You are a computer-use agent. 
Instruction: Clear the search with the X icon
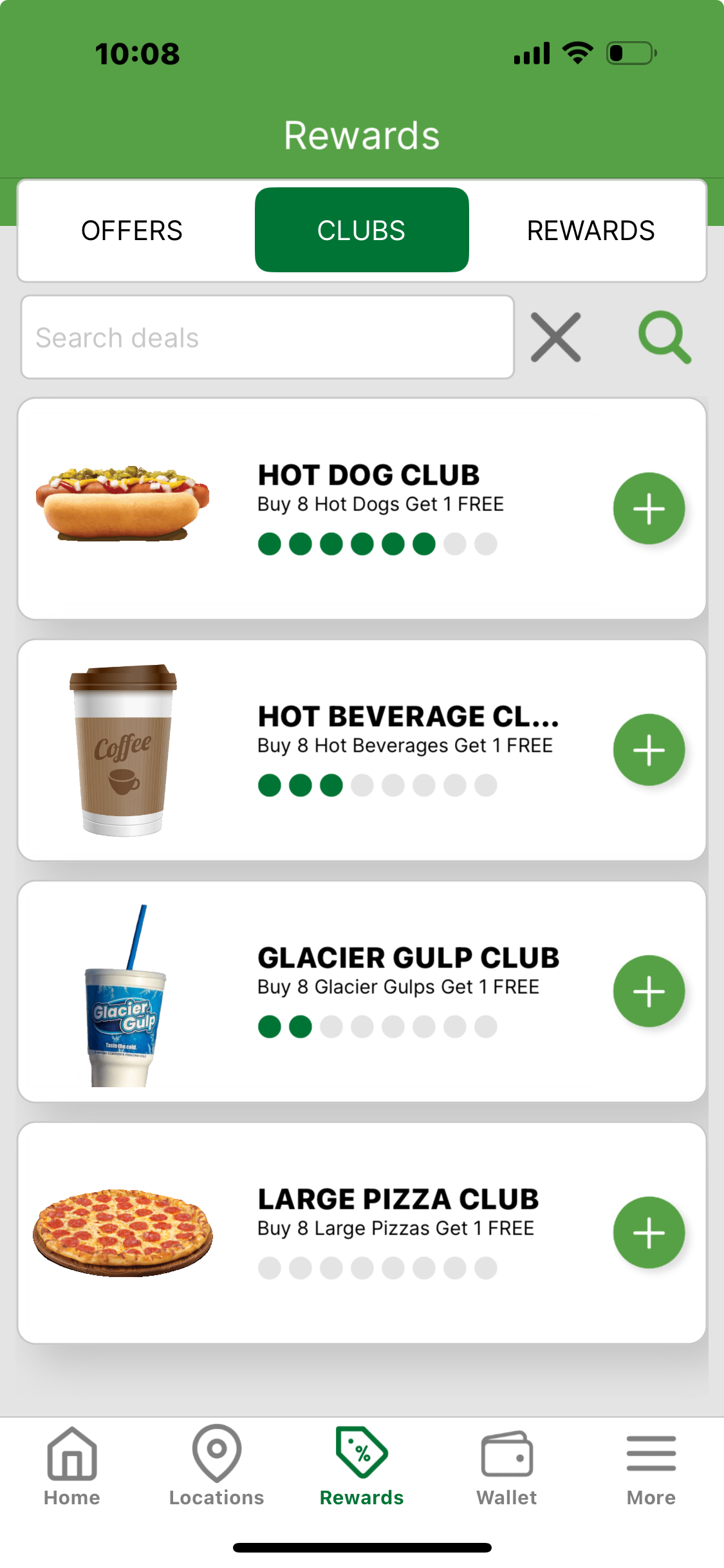(x=556, y=337)
